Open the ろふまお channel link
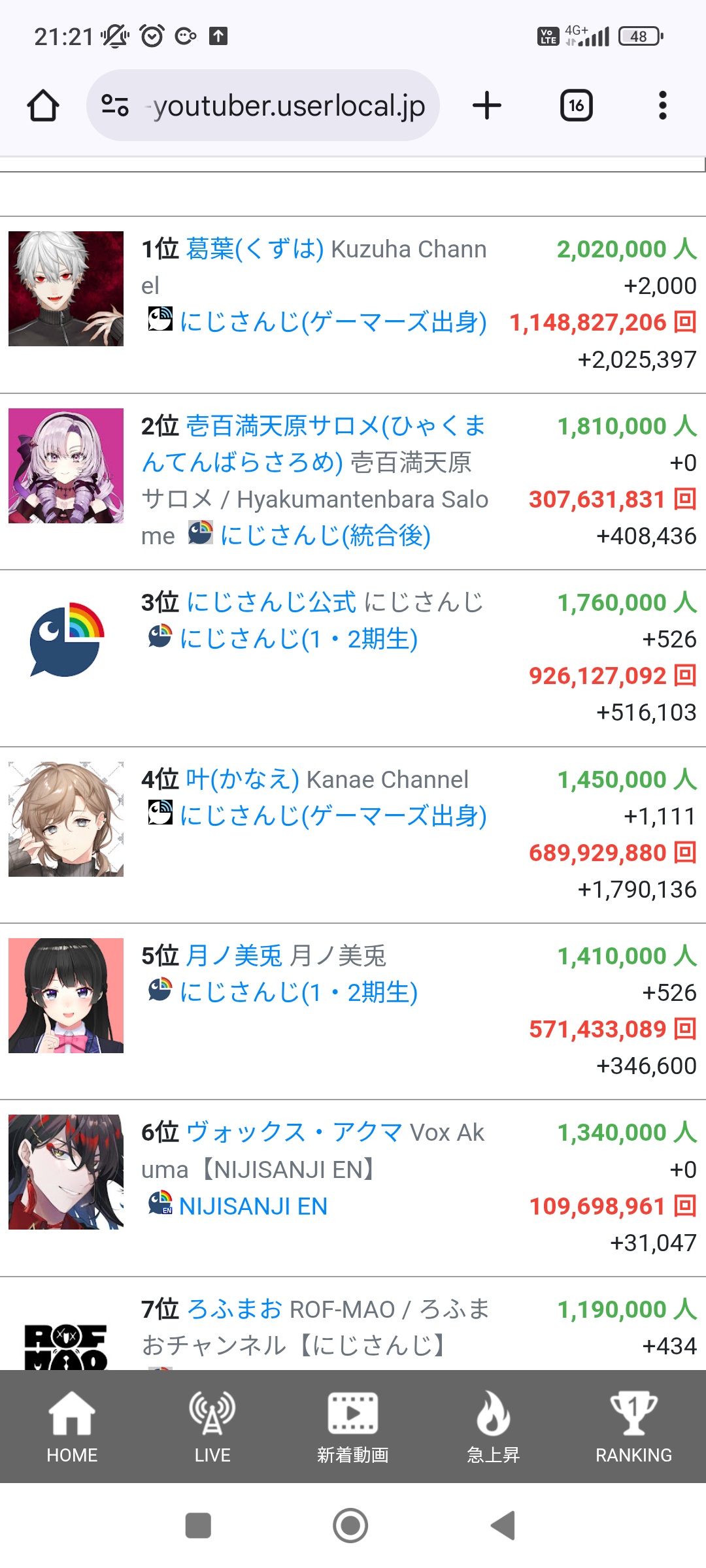The width and height of the screenshot is (706, 1568). [234, 1309]
